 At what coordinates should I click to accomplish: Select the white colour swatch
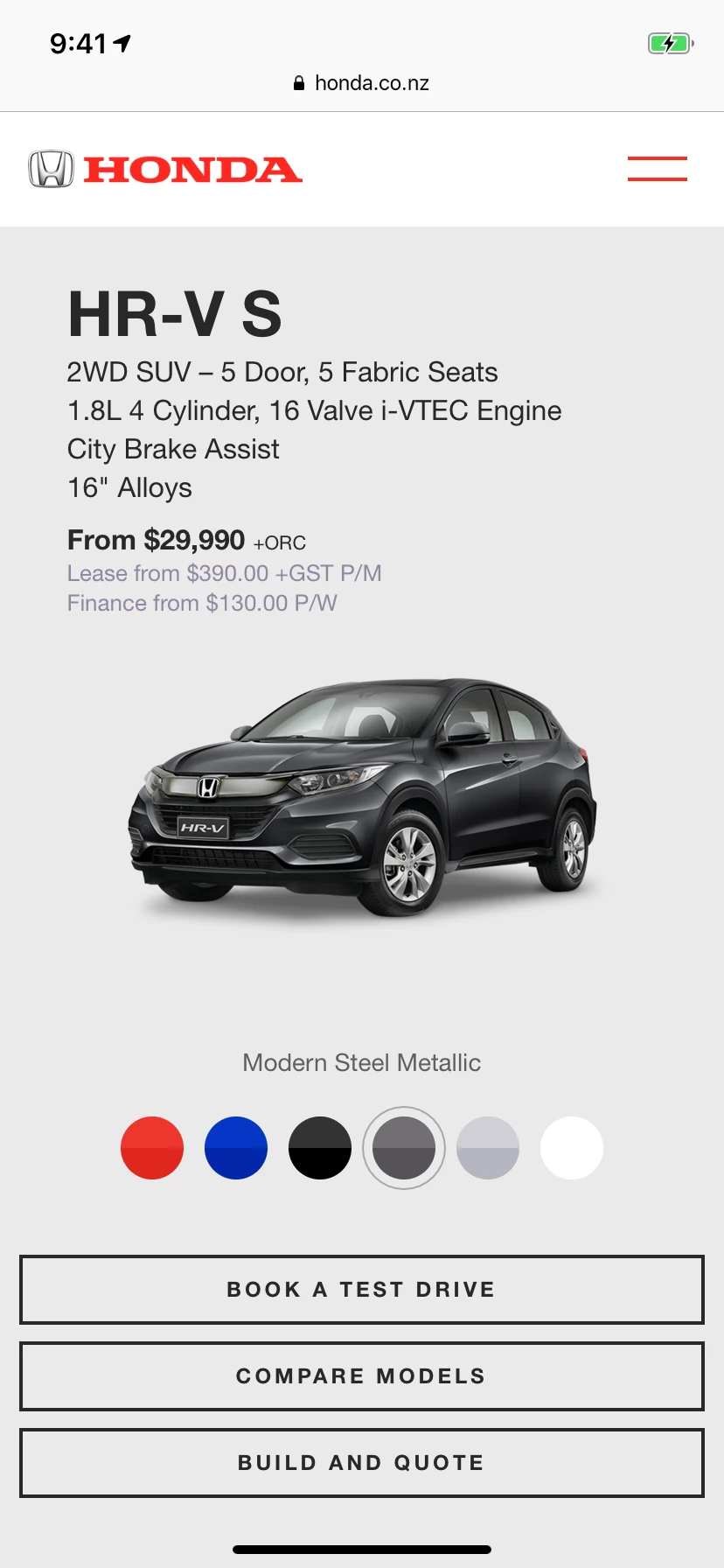(572, 1148)
